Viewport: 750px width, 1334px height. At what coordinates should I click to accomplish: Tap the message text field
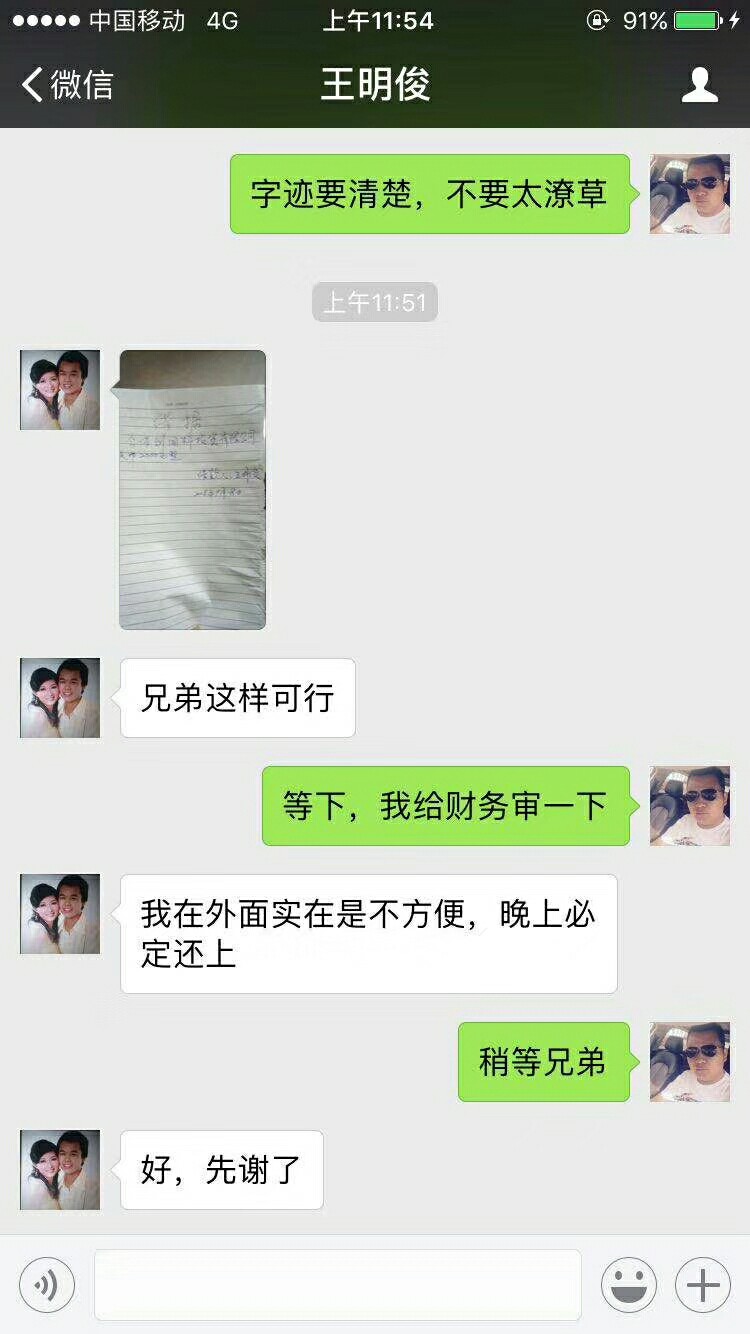[338, 1285]
